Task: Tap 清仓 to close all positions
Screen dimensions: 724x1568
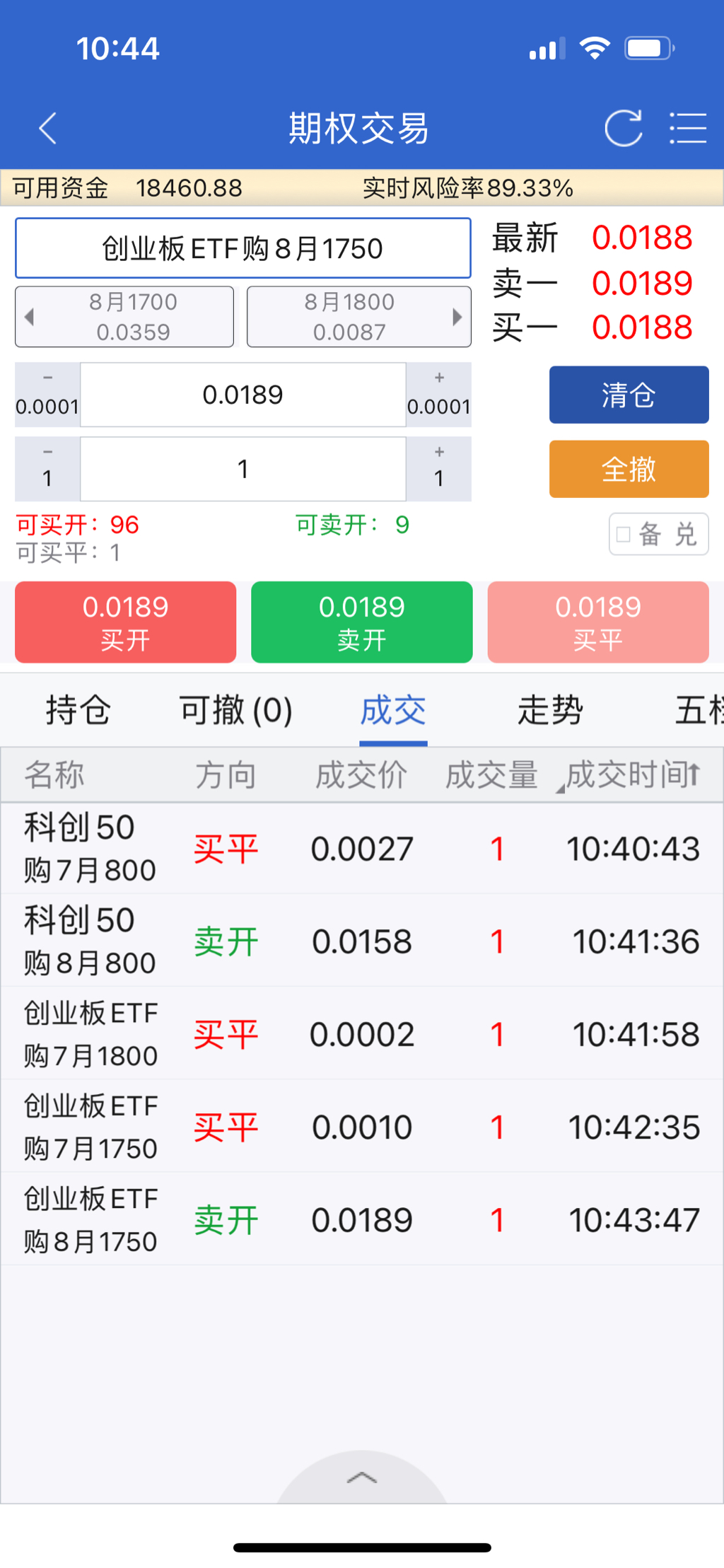Action: [x=629, y=395]
